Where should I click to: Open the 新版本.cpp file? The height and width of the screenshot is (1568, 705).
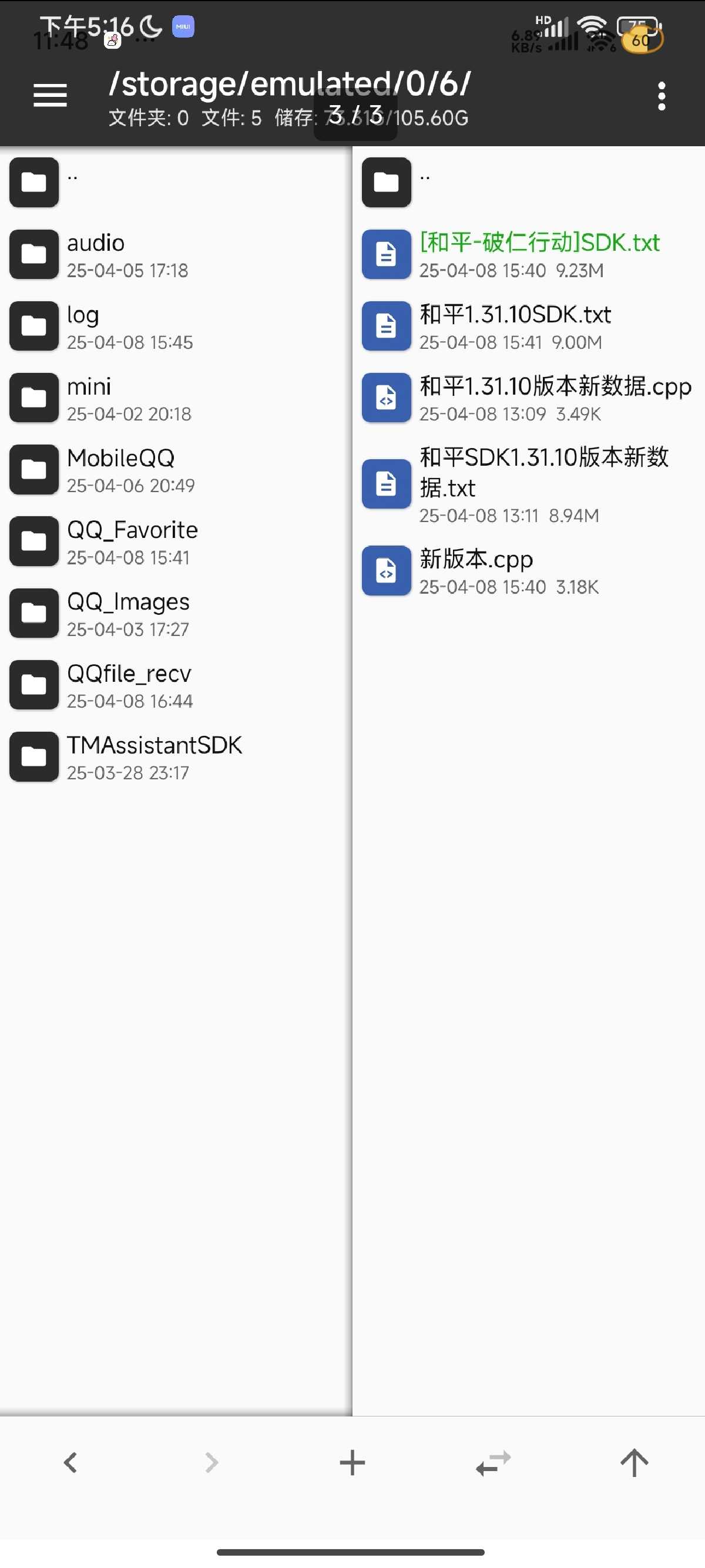(528, 571)
